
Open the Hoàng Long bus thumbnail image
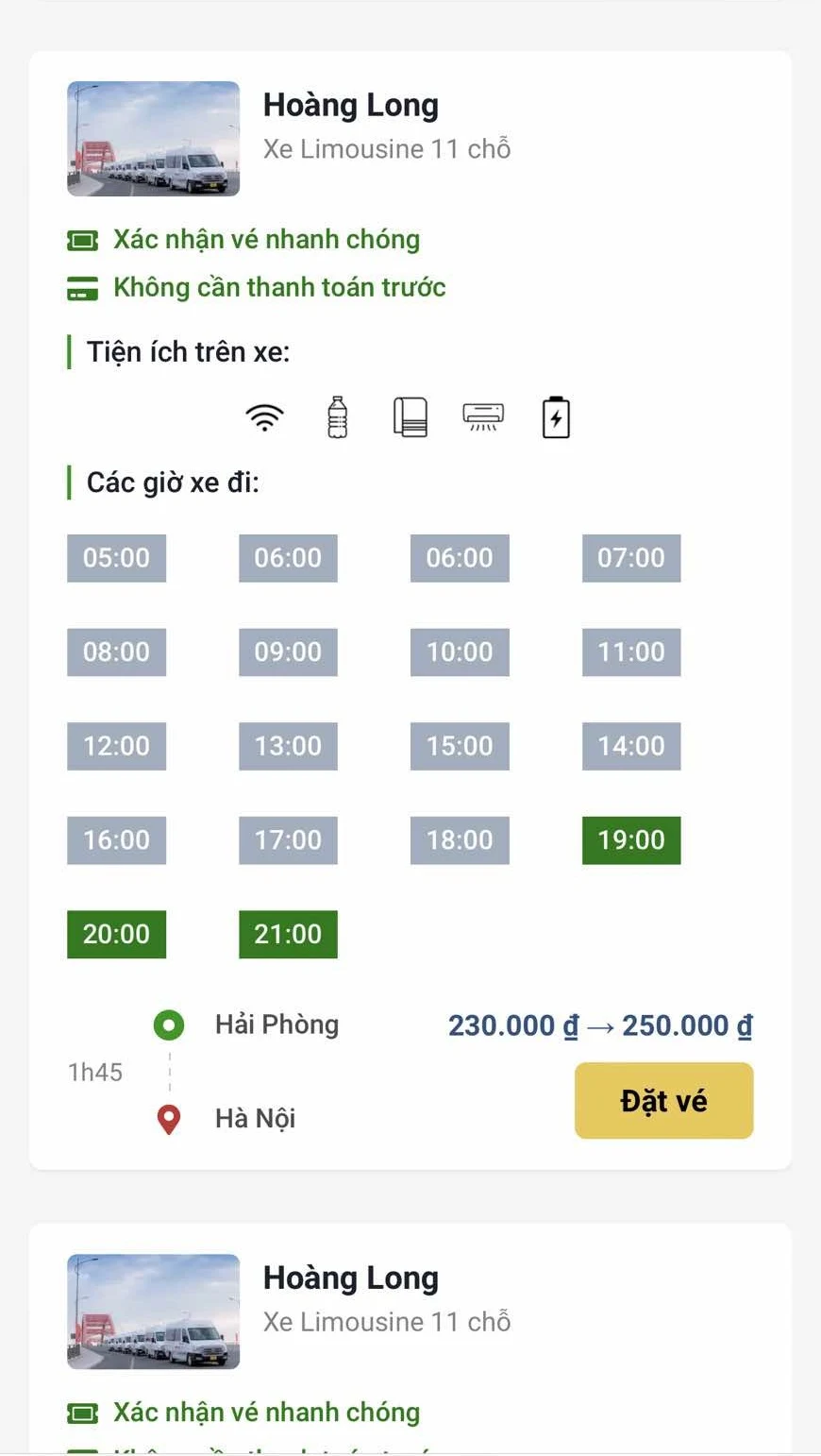(153, 139)
